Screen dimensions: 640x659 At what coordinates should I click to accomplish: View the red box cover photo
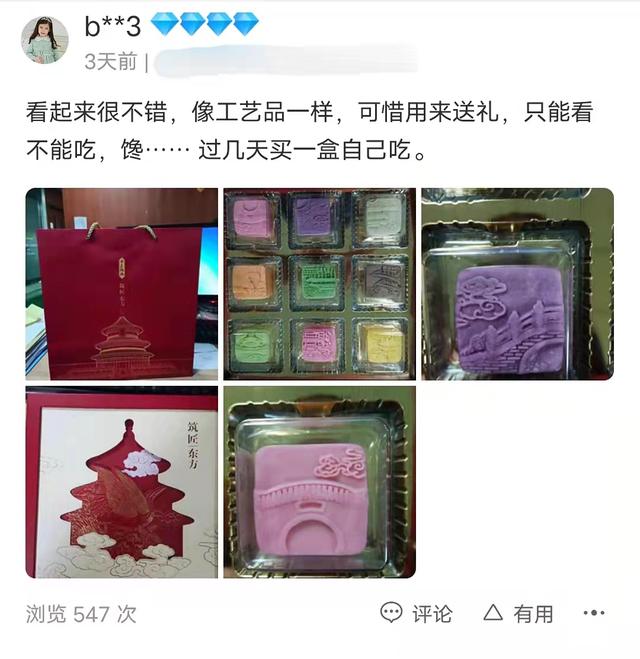coord(121,482)
